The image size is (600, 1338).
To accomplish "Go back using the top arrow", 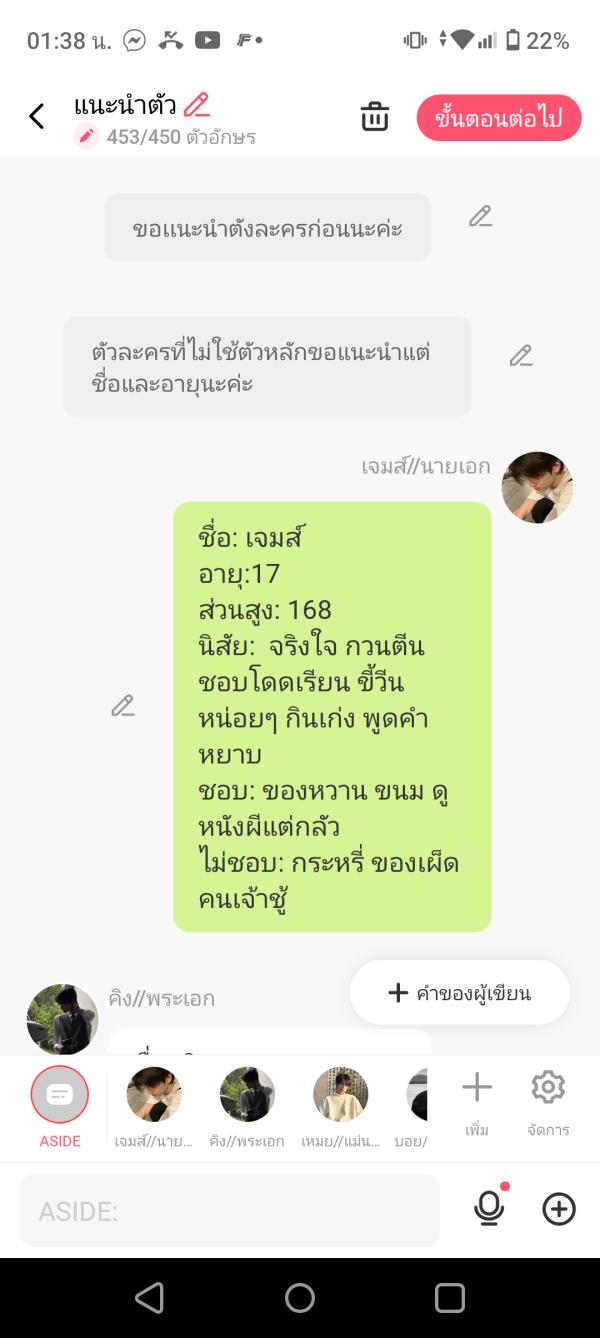I will (37, 116).
